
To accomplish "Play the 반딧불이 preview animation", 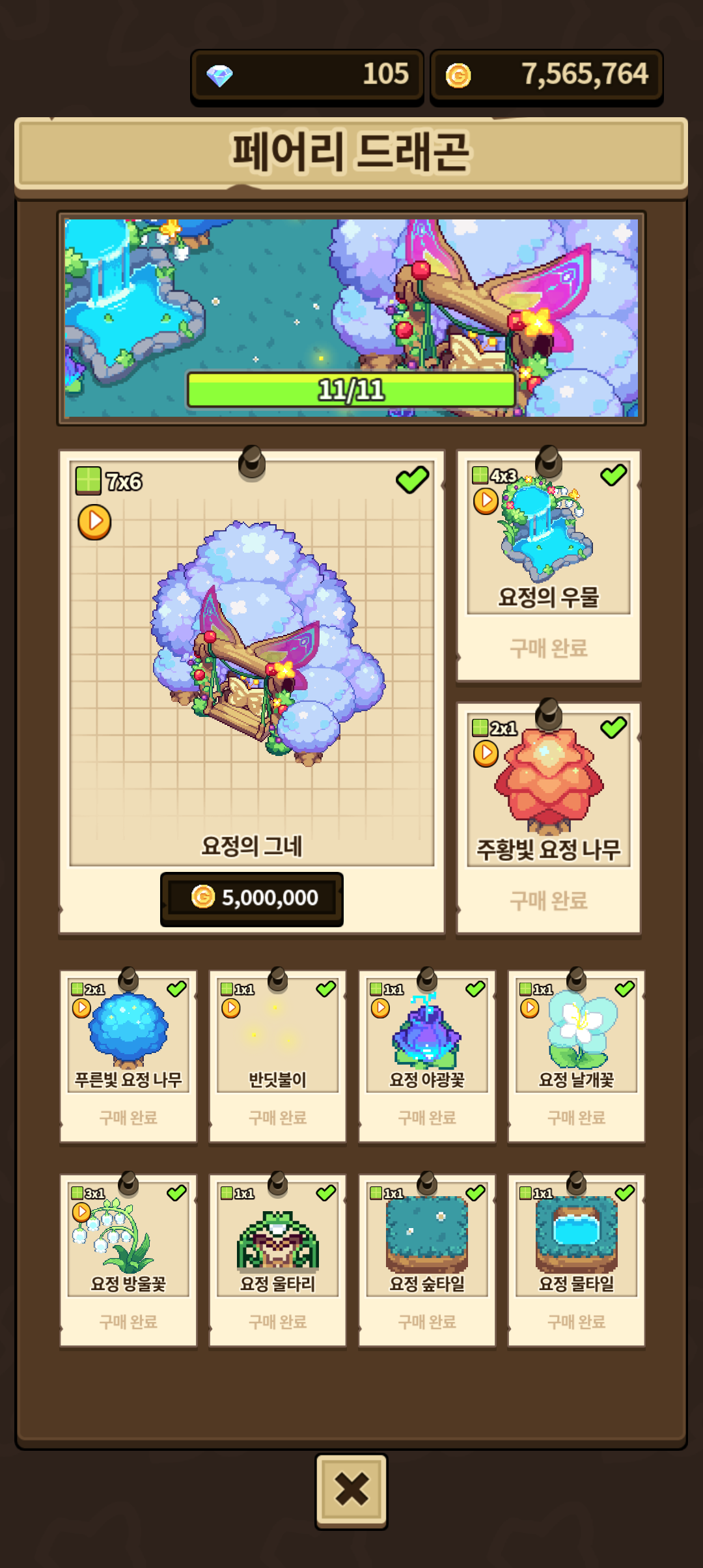I will [230, 1008].
